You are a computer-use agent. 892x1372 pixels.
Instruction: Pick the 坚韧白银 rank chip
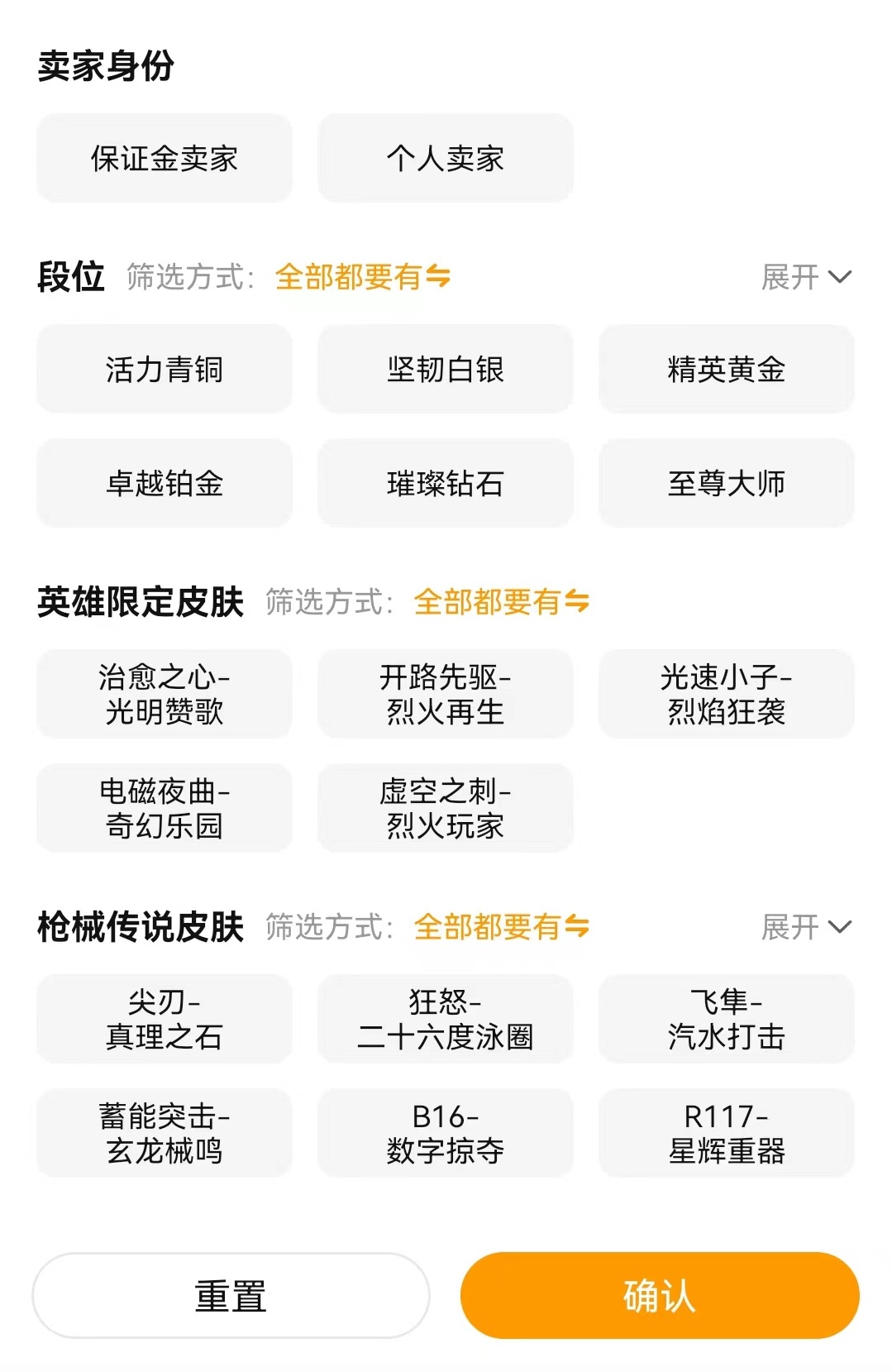(445, 369)
